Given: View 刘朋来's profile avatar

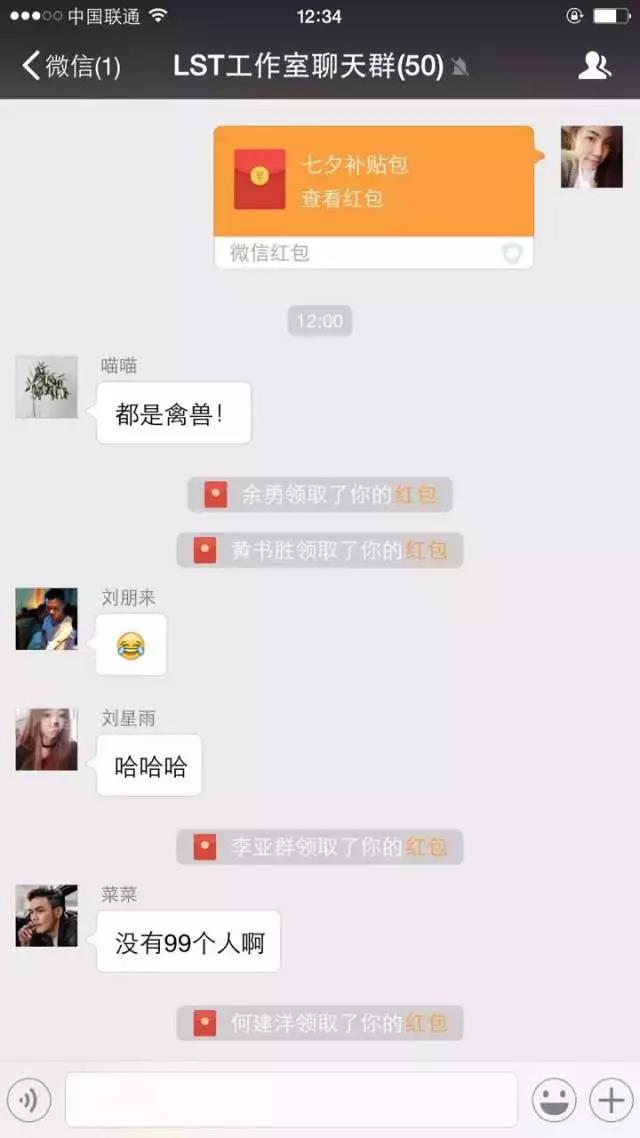Looking at the screenshot, I should click(46, 619).
